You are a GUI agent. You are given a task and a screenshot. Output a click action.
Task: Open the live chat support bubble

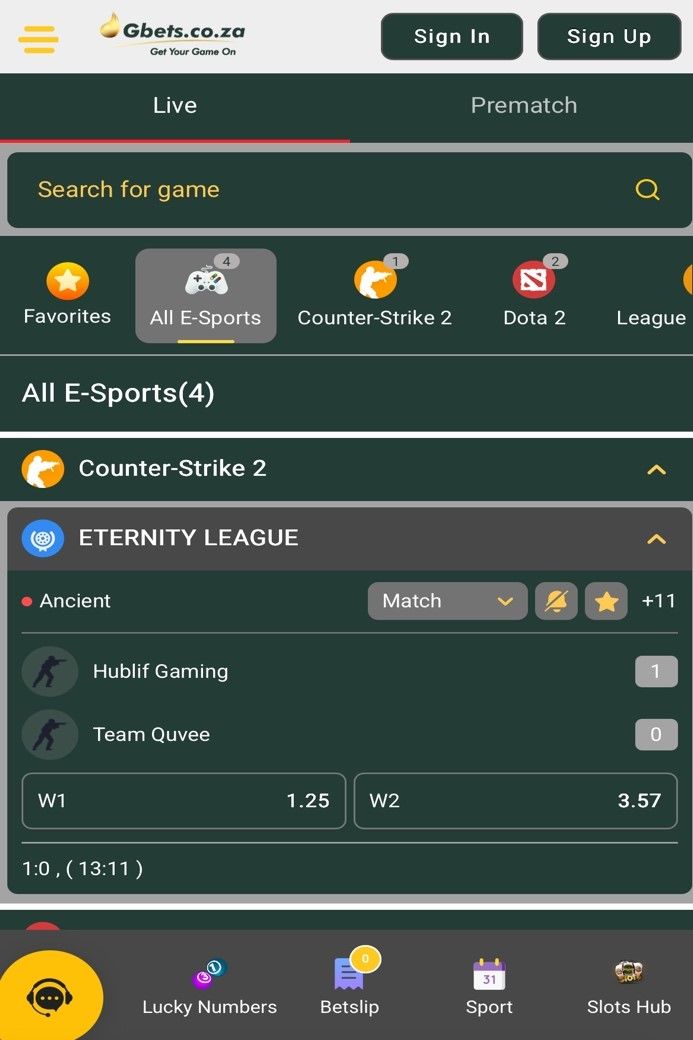48,996
